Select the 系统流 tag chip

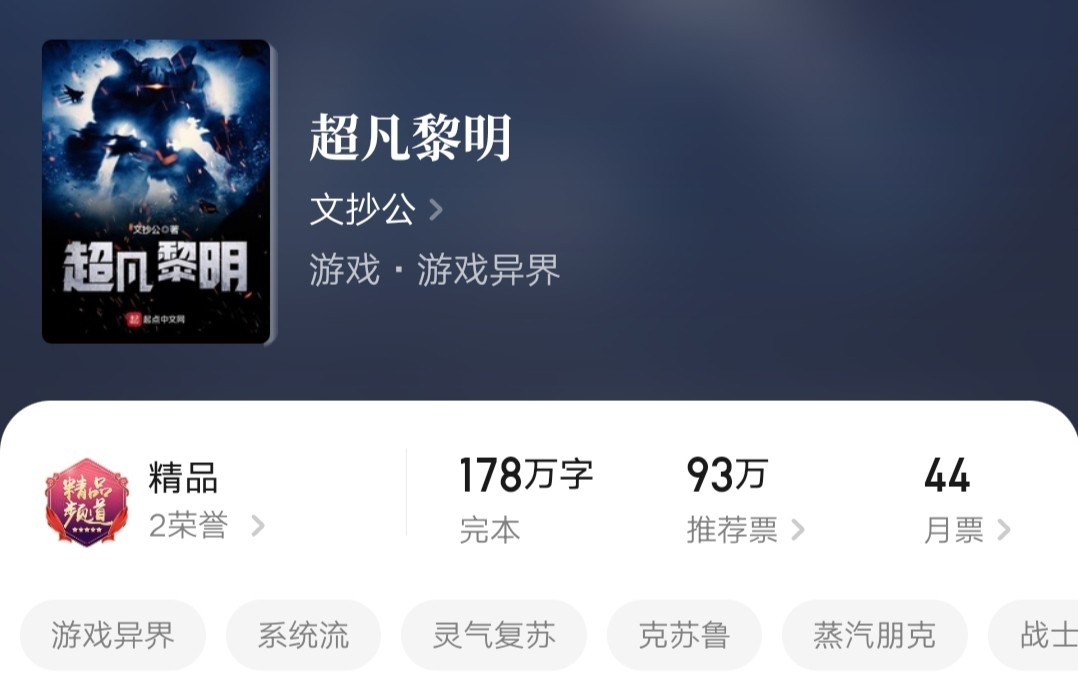(303, 635)
